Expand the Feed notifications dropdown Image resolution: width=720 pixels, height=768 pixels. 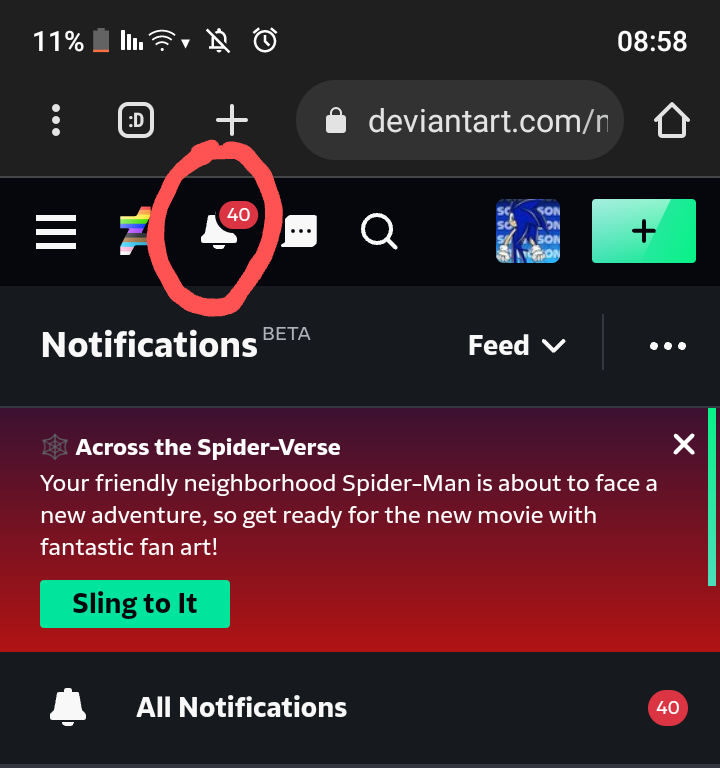(x=516, y=344)
